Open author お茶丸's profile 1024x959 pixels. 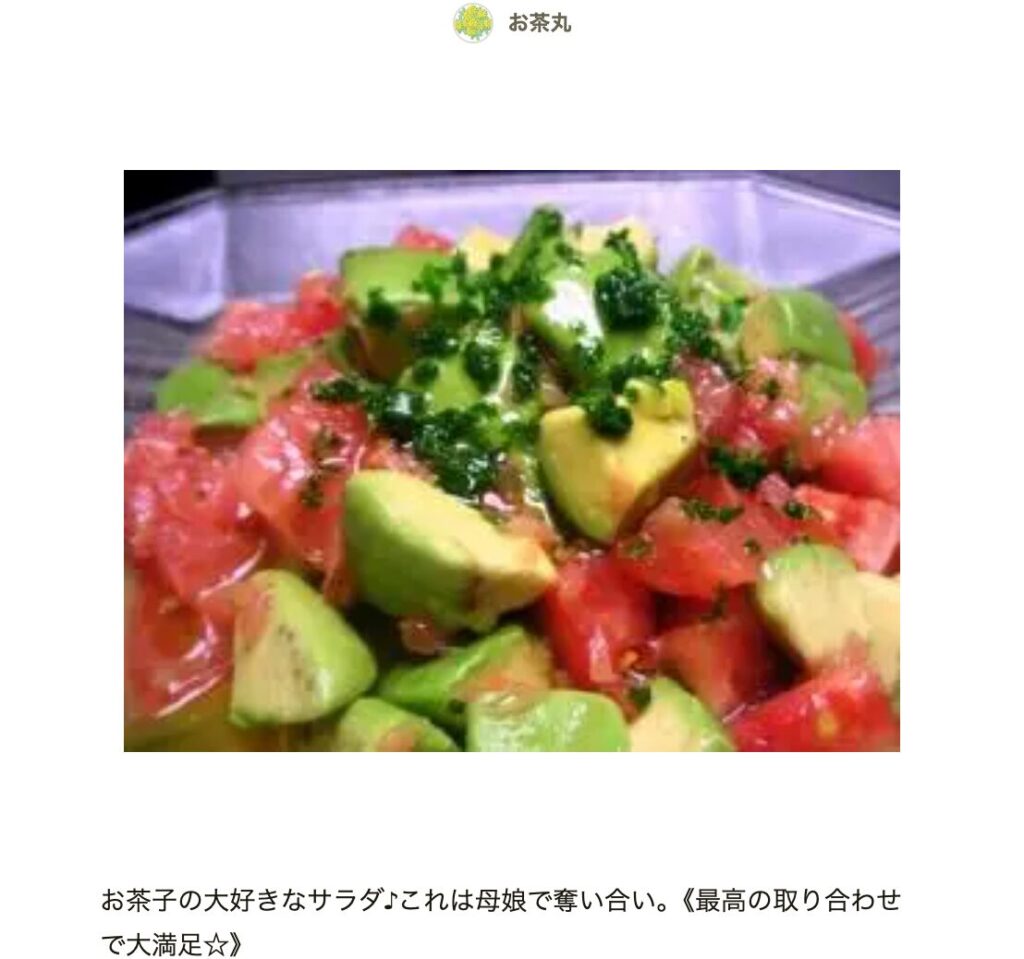(x=538, y=23)
